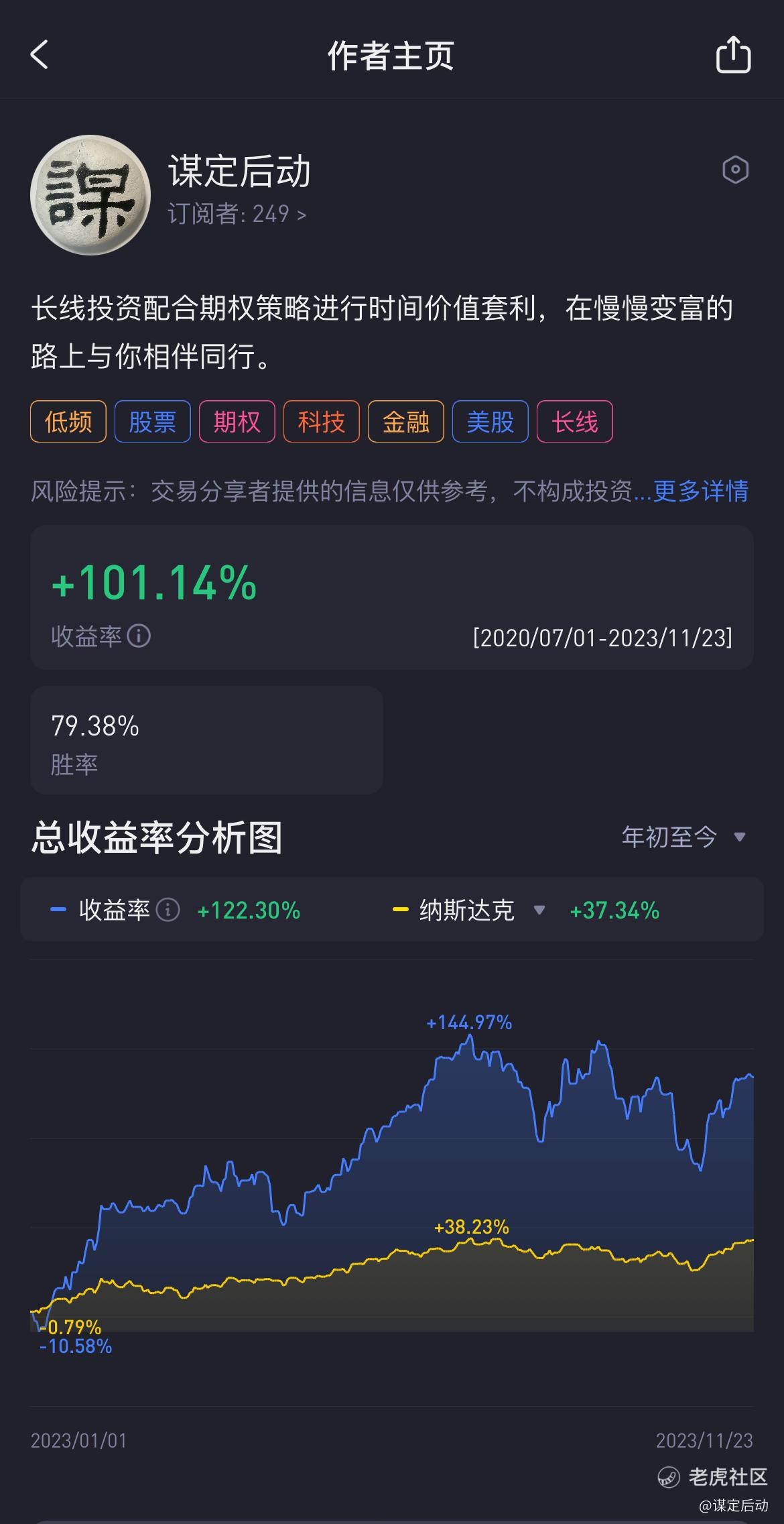784x1524 pixels.
Task: Select the 美股 tag
Action: tap(490, 422)
